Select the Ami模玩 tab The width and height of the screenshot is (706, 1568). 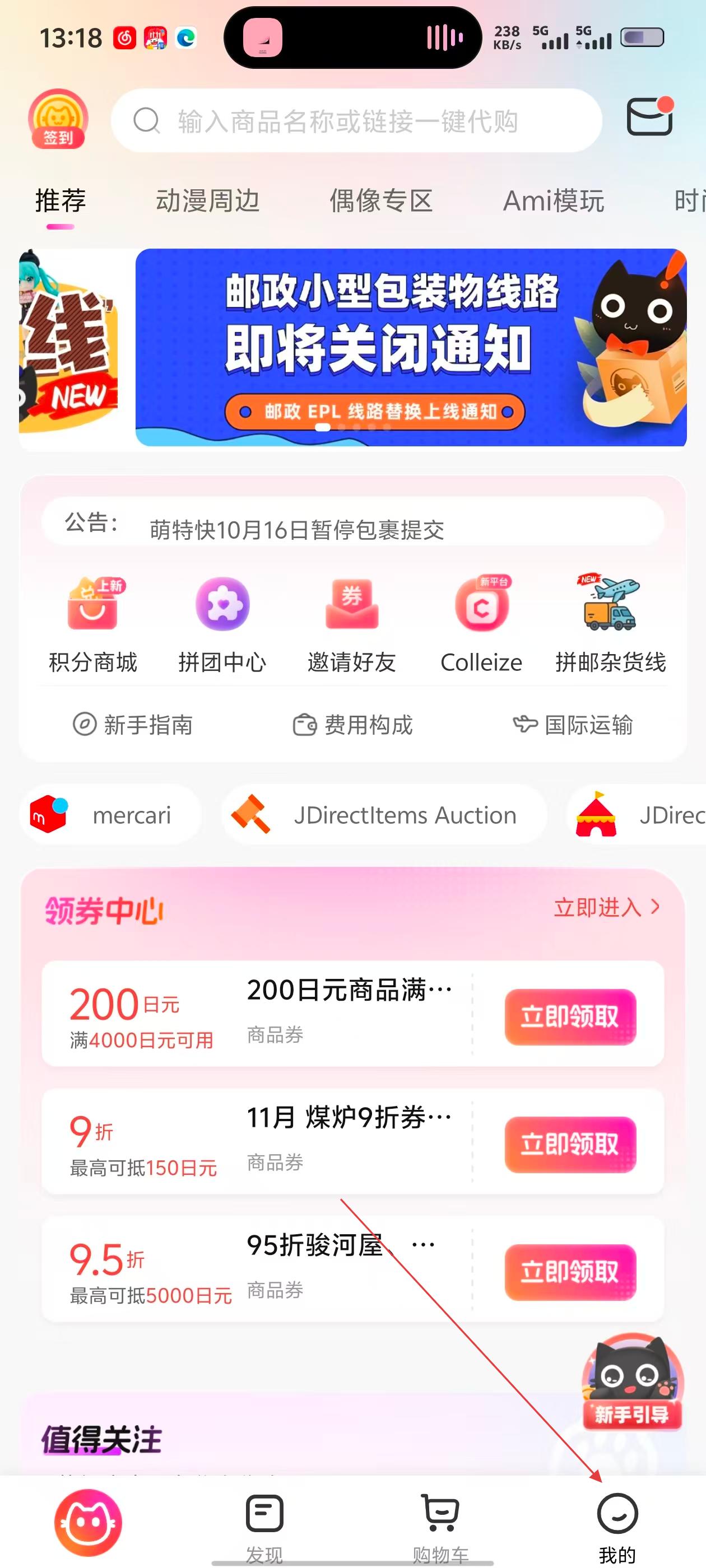[x=553, y=201]
